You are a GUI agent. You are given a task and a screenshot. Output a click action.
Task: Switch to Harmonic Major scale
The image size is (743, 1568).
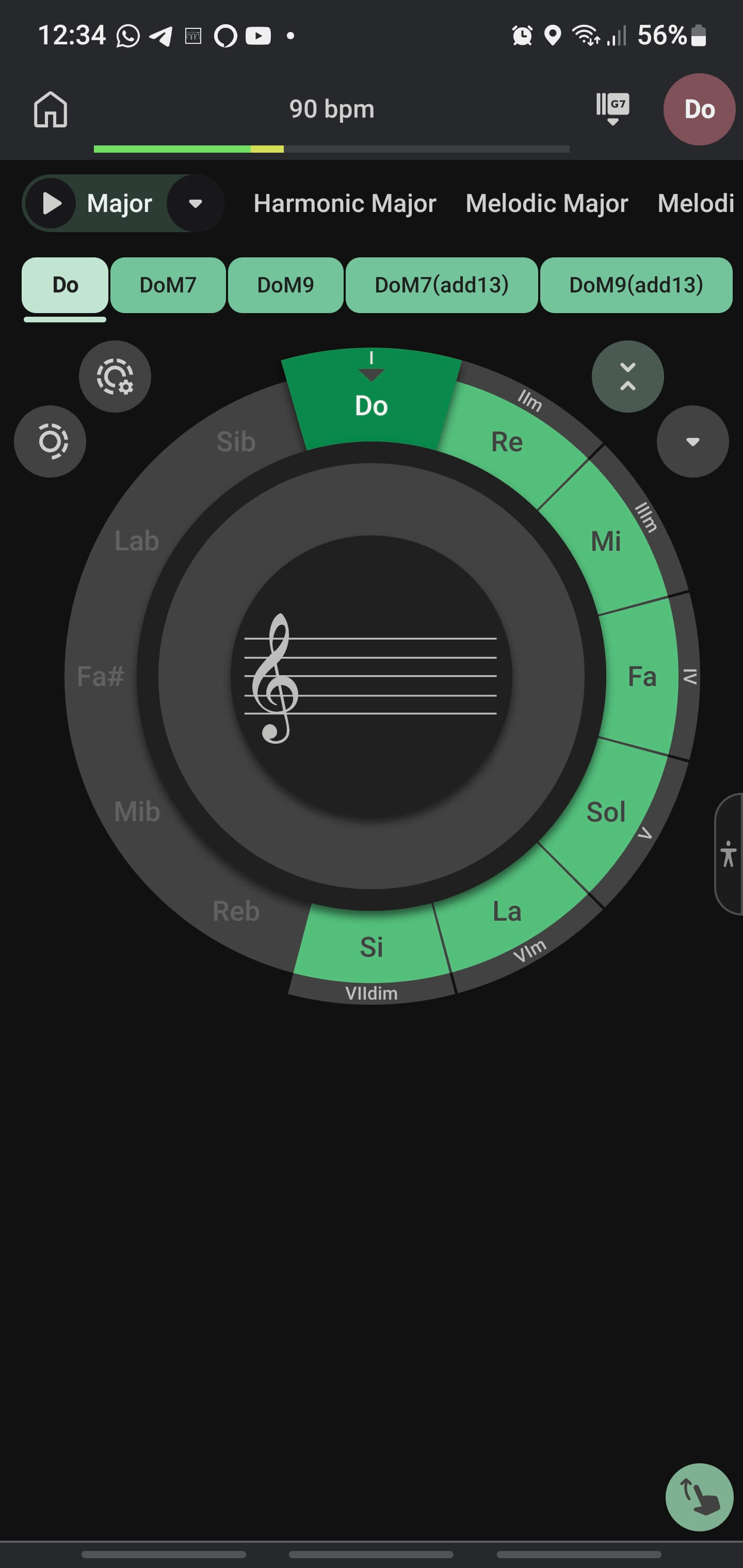(345, 203)
